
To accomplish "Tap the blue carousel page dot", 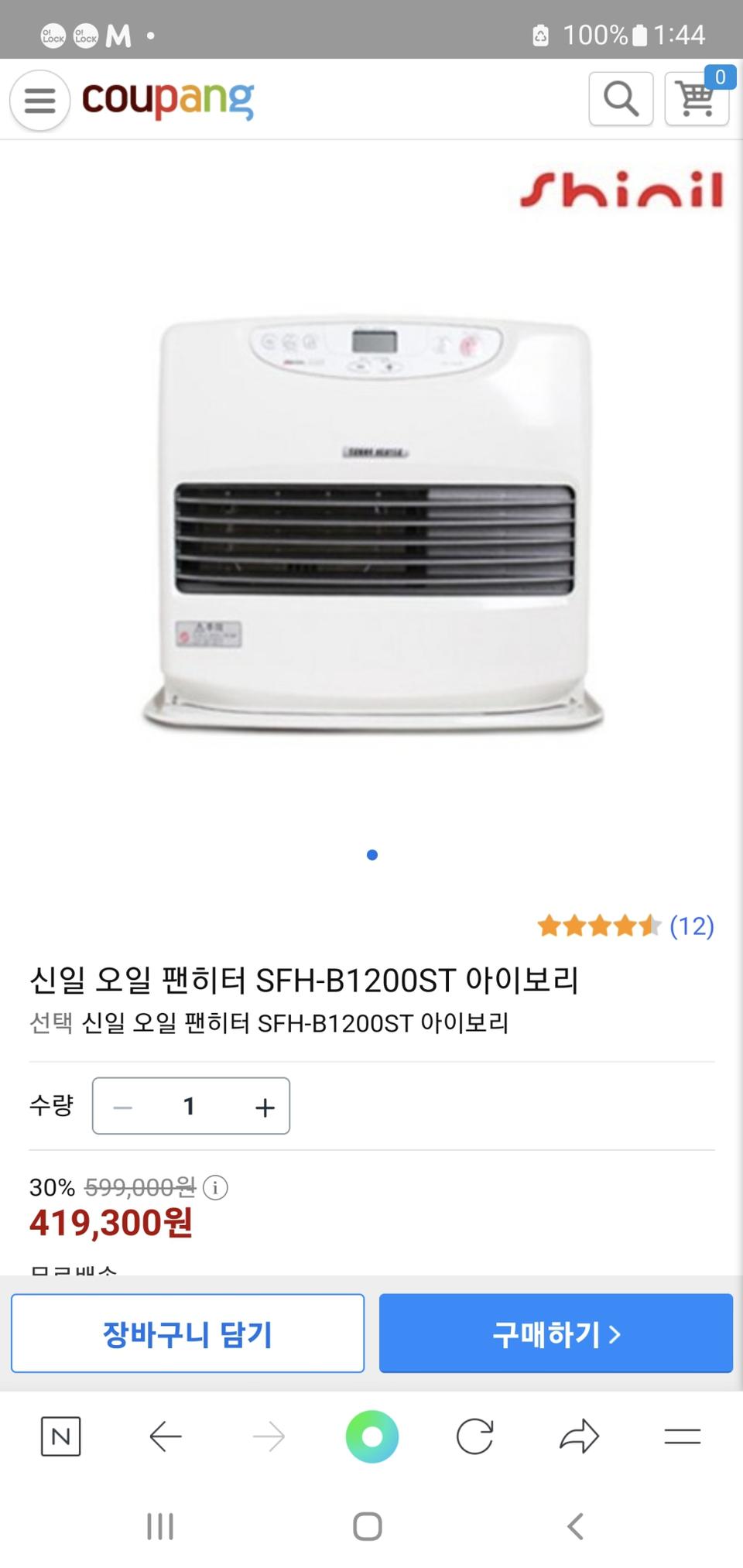I will click(373, 855).
